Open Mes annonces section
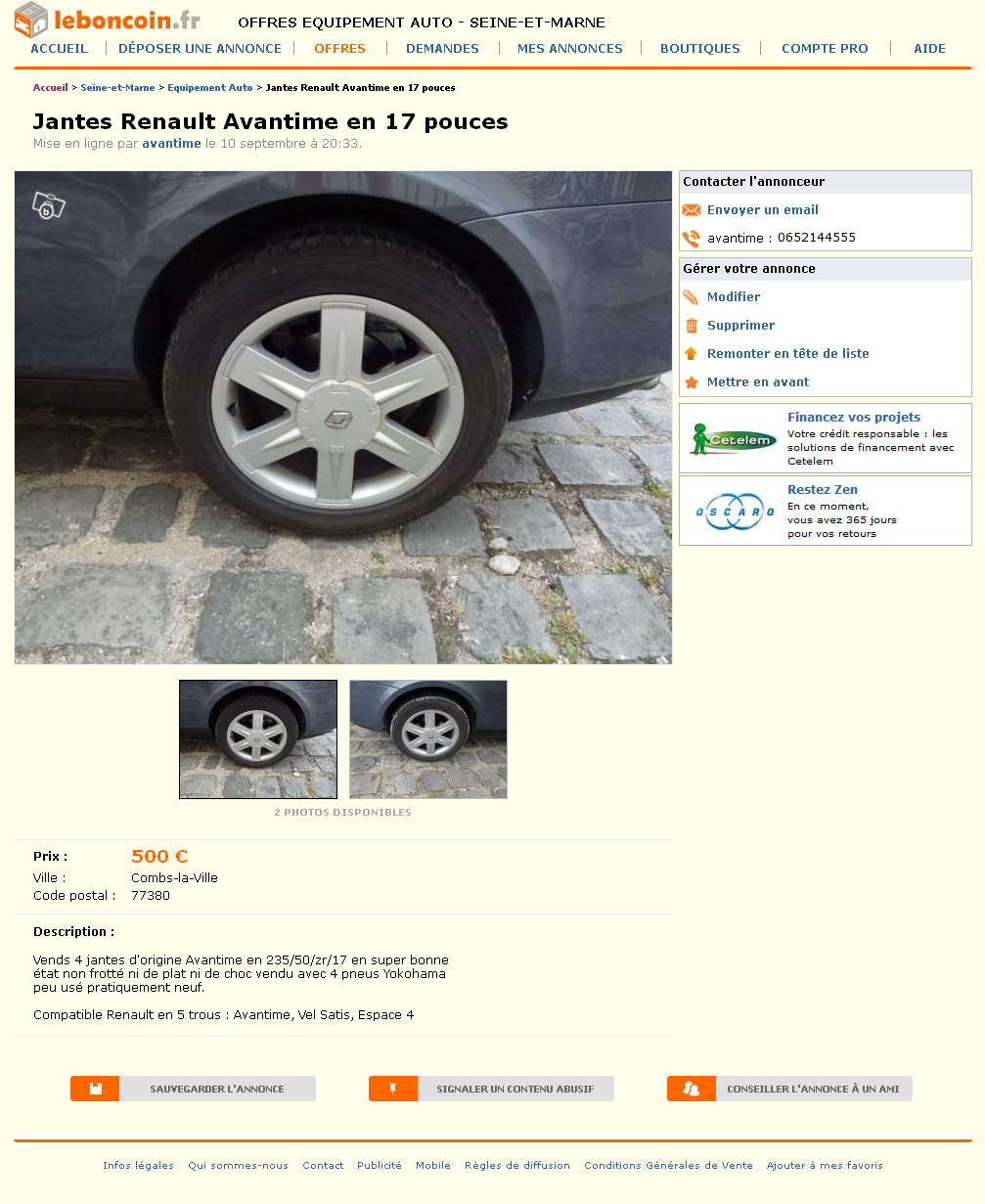 569,48
